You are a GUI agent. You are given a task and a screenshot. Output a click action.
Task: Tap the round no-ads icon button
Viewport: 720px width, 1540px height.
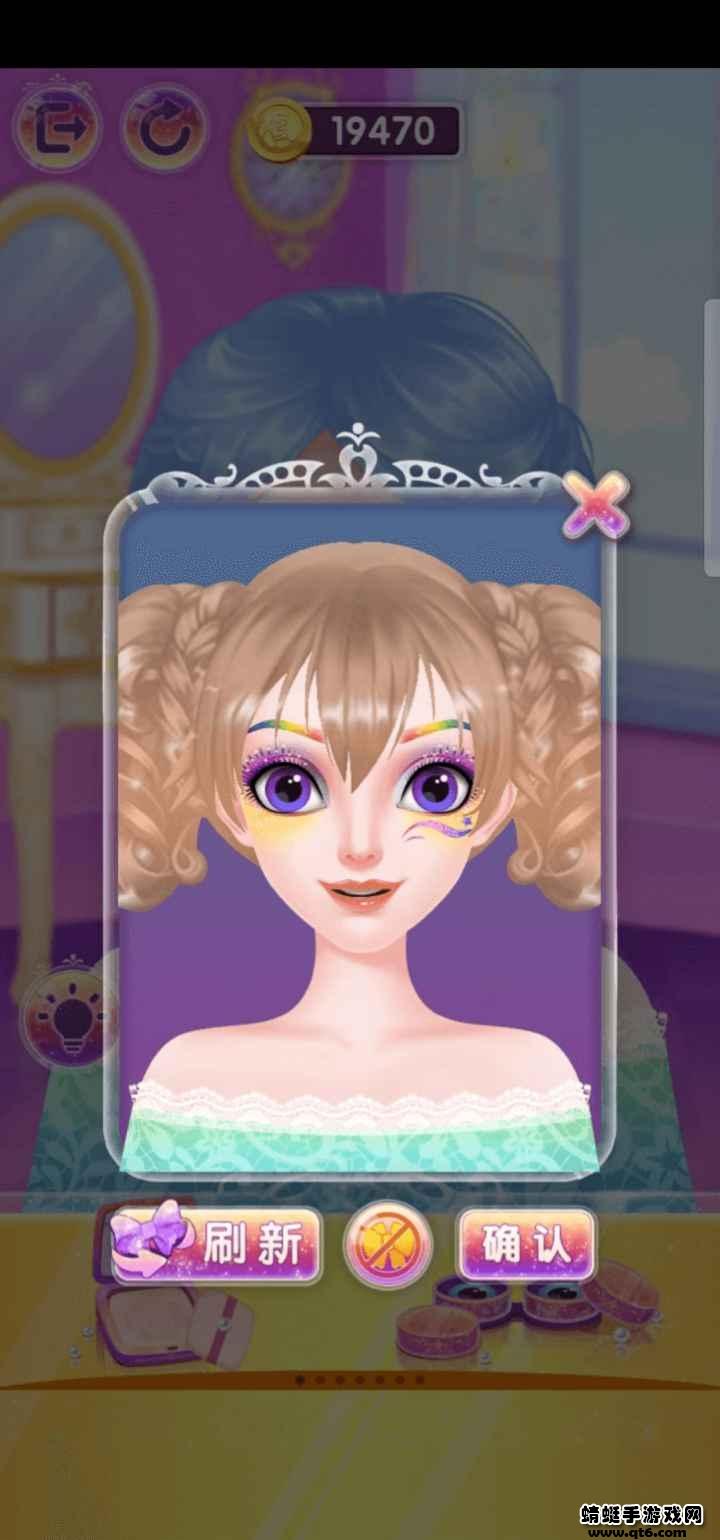(388, 1246)
